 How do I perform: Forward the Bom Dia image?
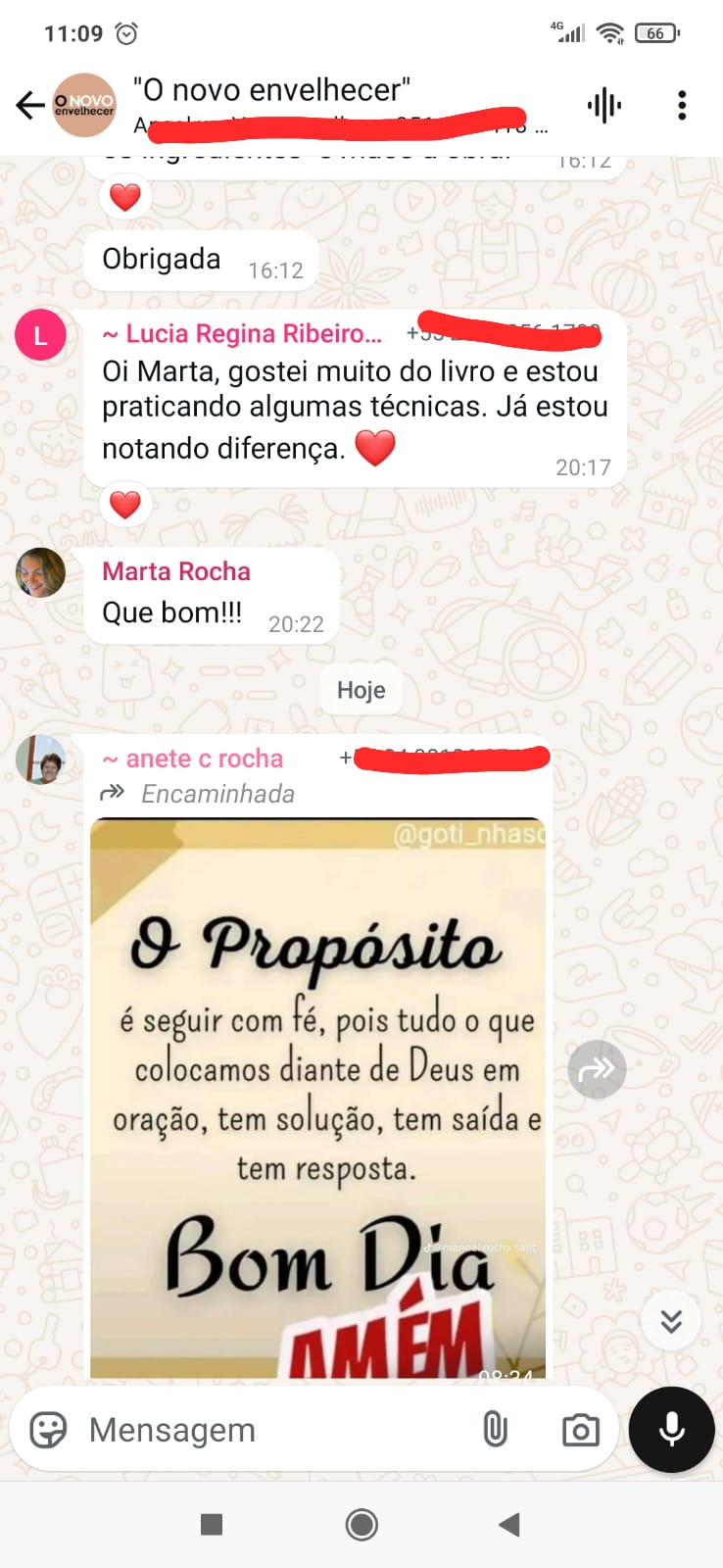(597, 1069)
